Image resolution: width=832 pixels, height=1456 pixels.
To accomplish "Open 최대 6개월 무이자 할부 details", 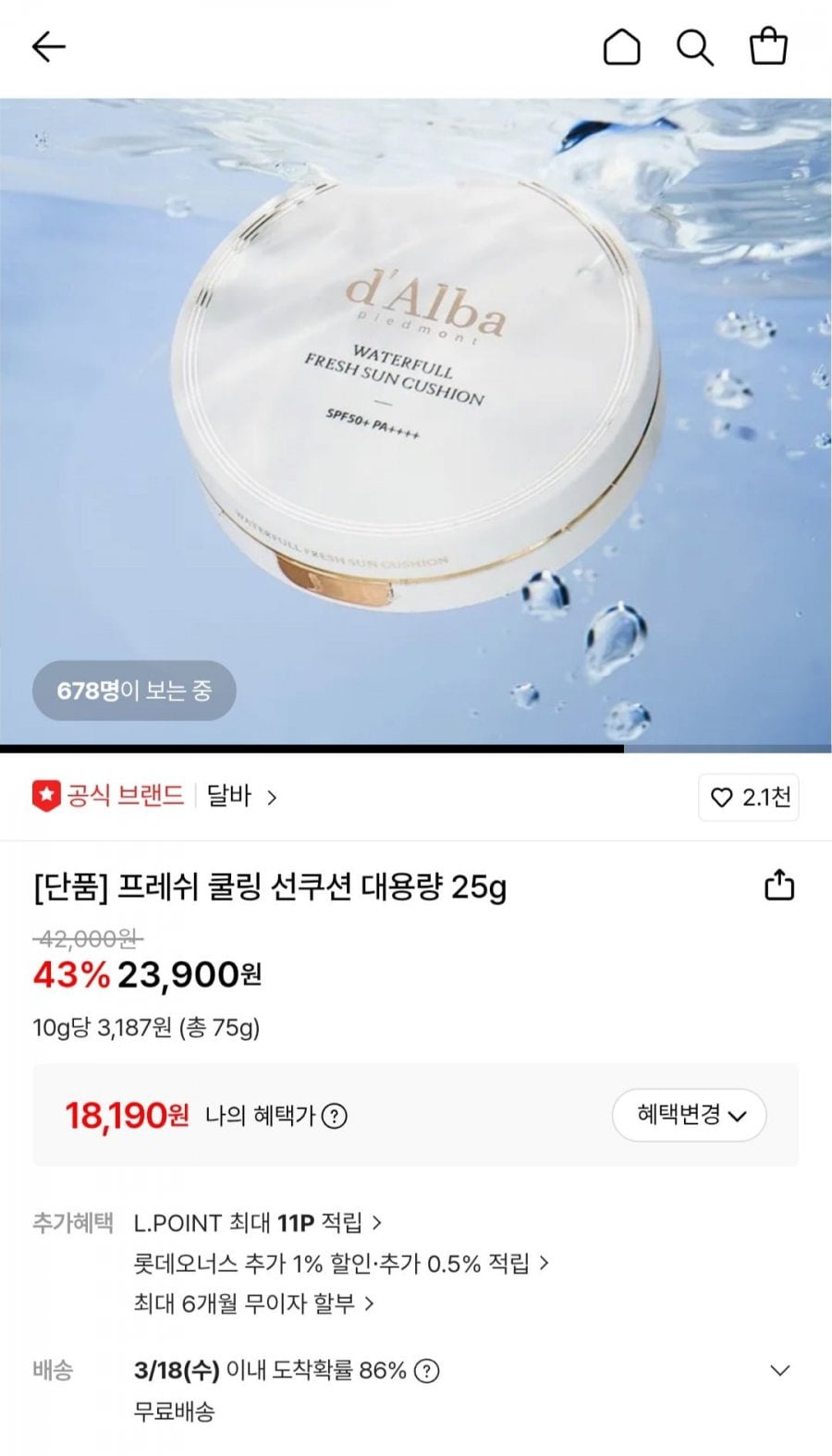I will 253,1303.
